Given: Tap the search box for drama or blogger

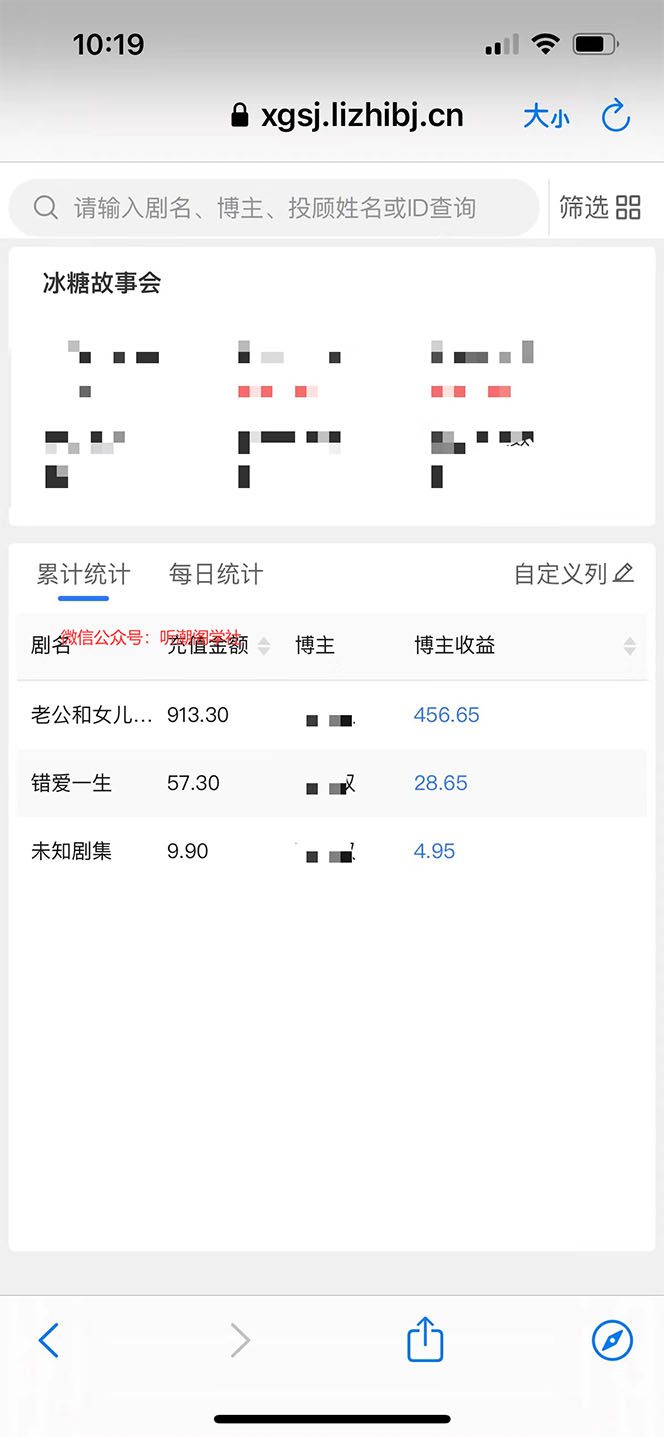Looking at the screenshot, I should (274, 208).
